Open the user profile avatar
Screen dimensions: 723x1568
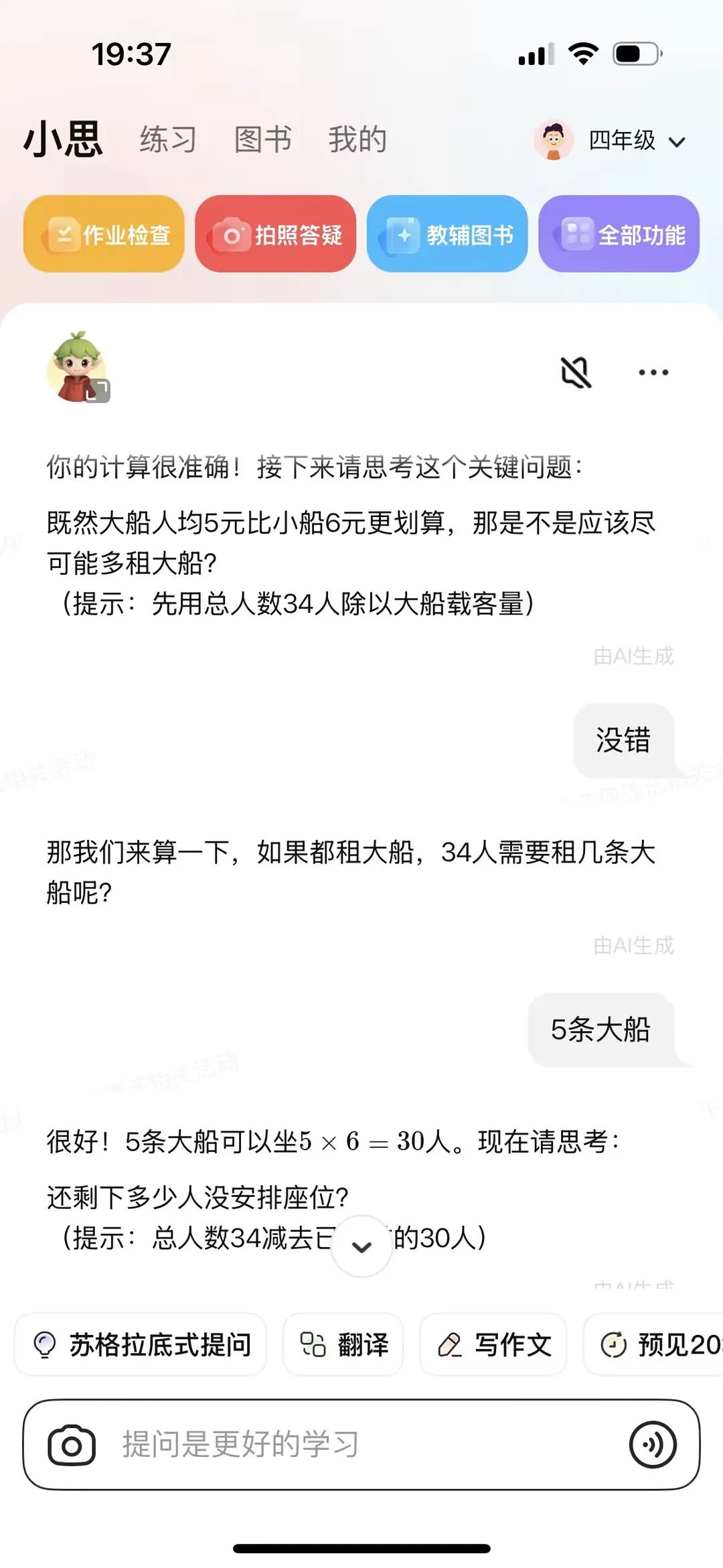point(553,141)
